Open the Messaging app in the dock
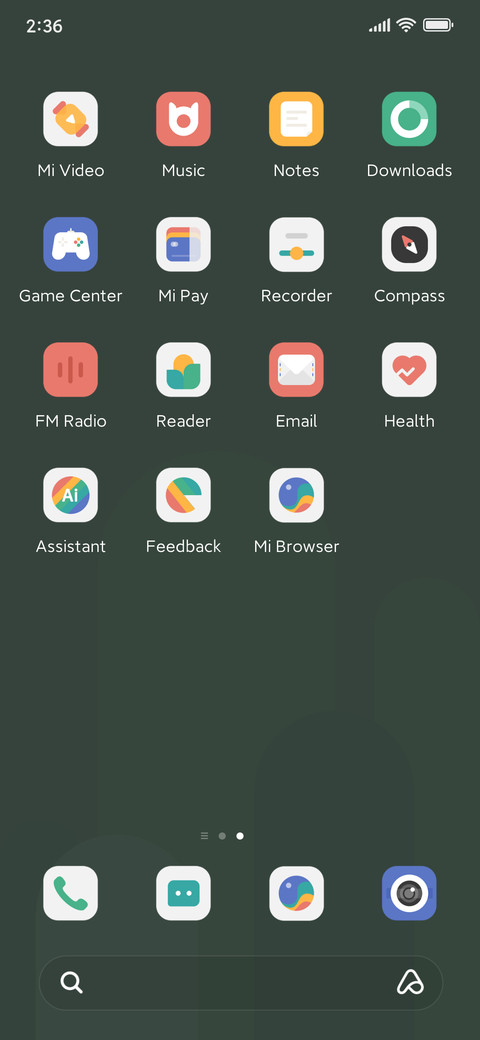480x1040 pixels. coord(184,893)
